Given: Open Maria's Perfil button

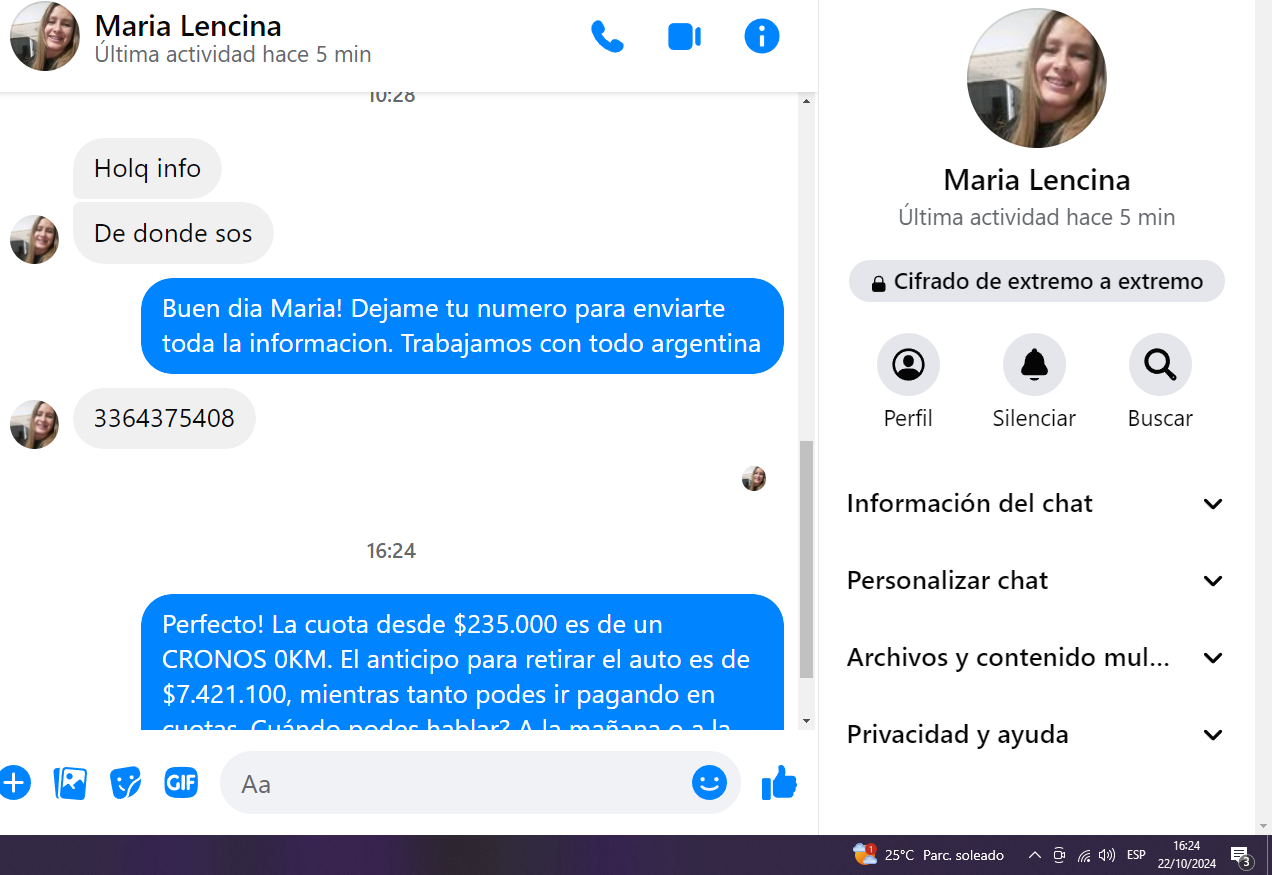Looking at the screenshot, I should [x=908, y=365].
